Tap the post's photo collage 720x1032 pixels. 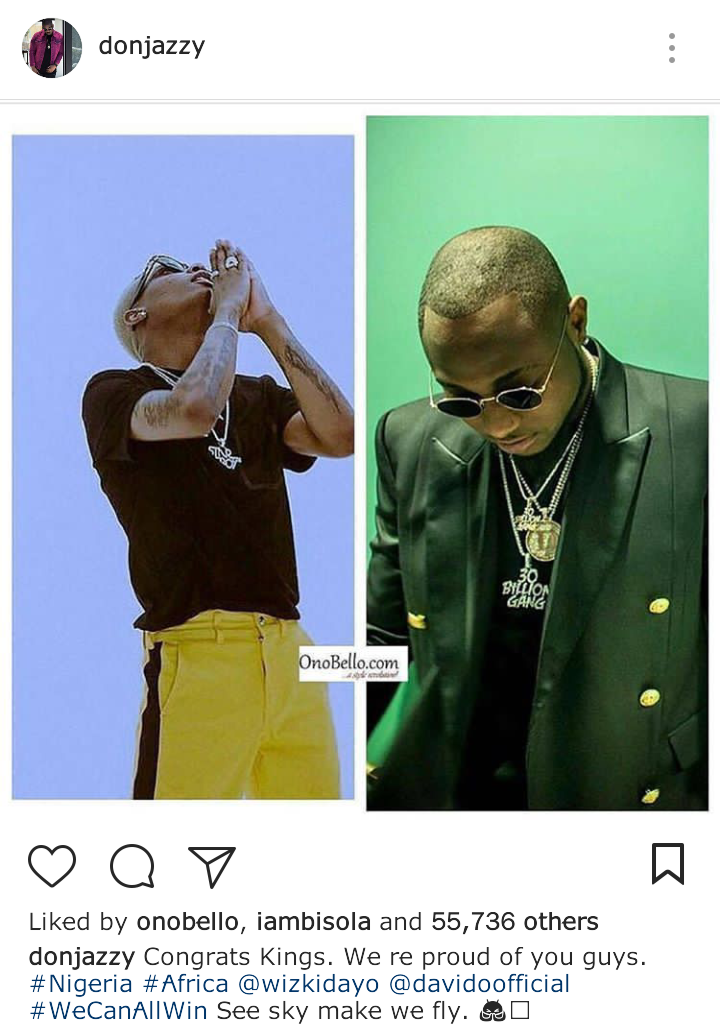360,460
